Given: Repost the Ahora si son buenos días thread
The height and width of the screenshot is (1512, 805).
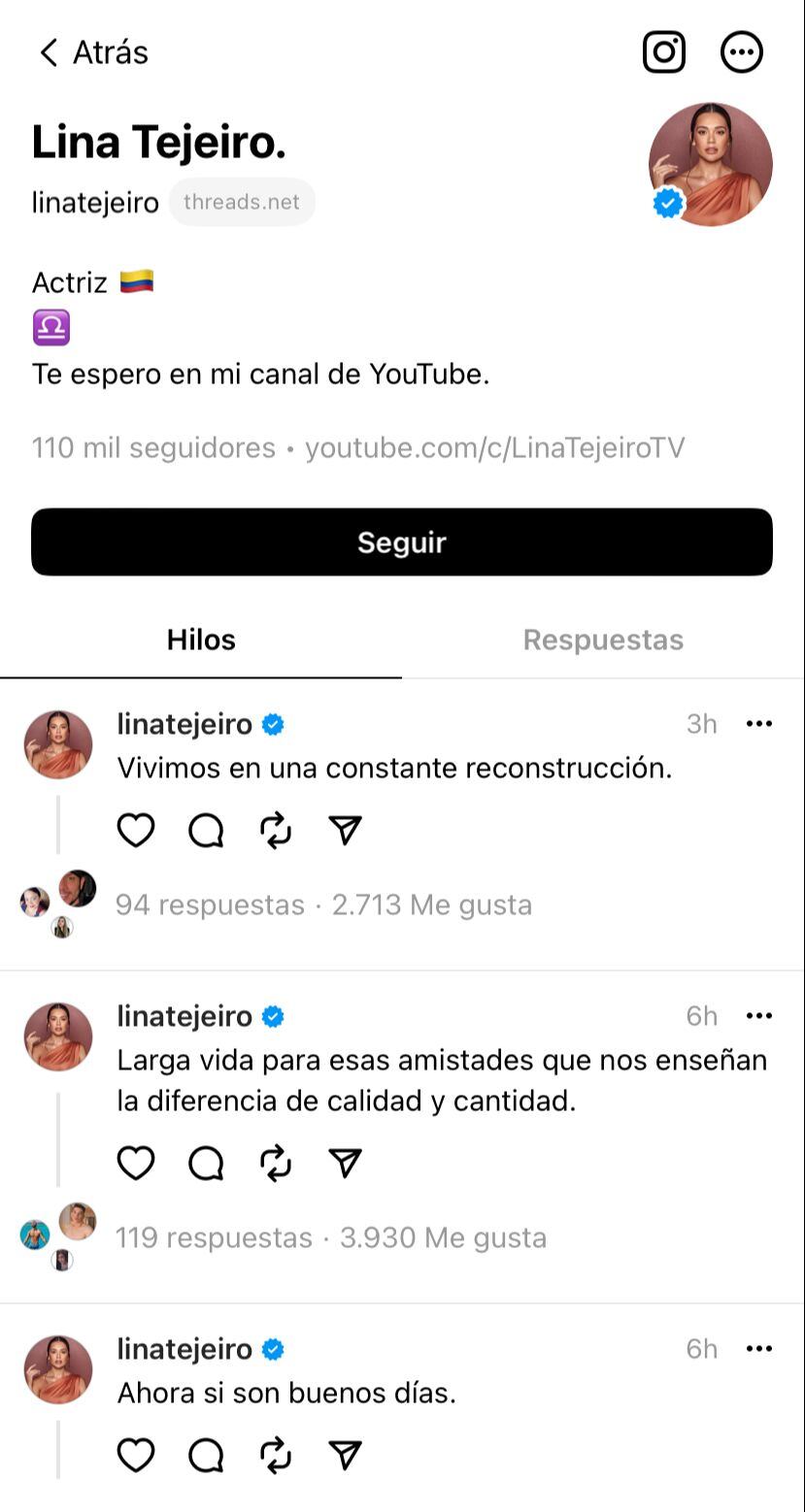Looking at the screenshot, I should pyautogui.click(x=275, y=1455).
